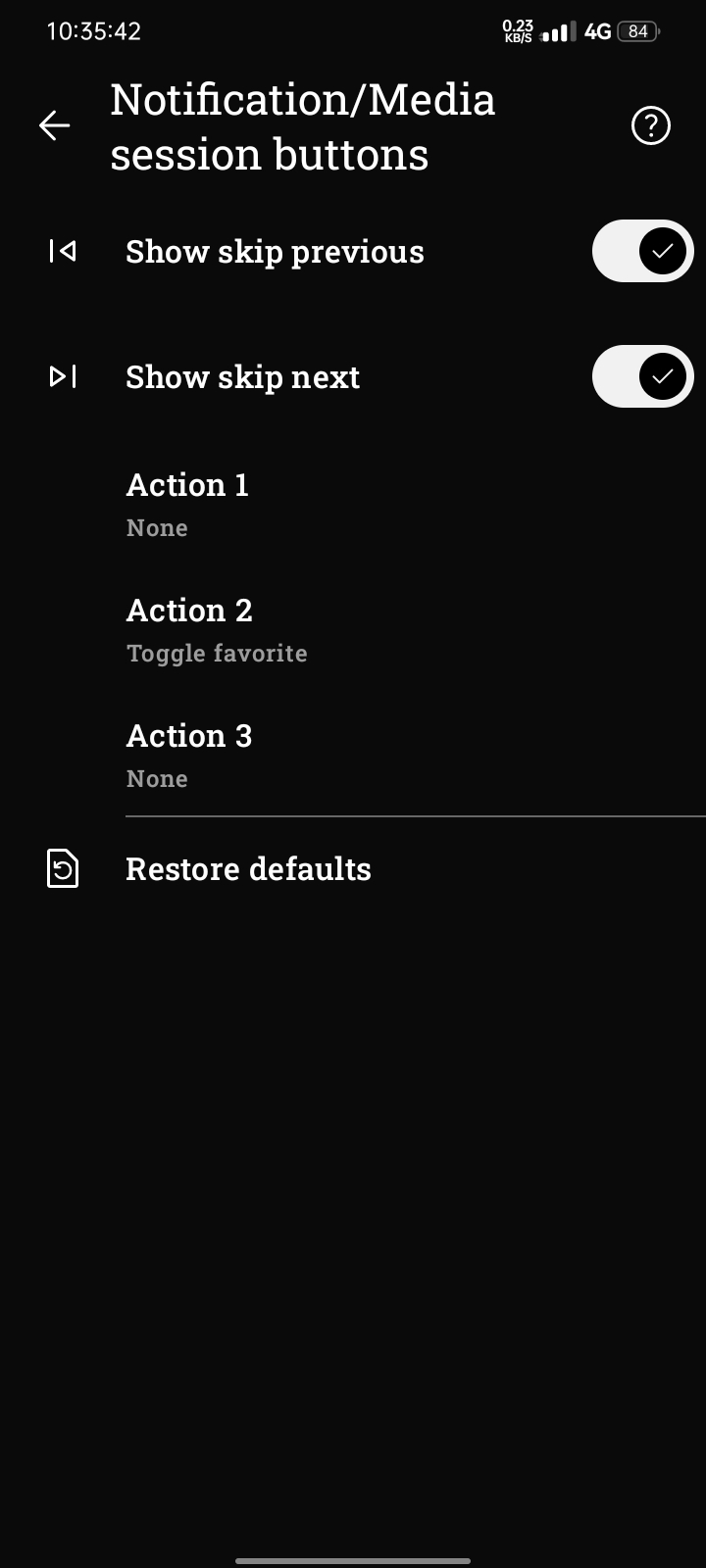Open the help question mark icon
This screenshot has width=706, height=1568.
click(651, 125)
